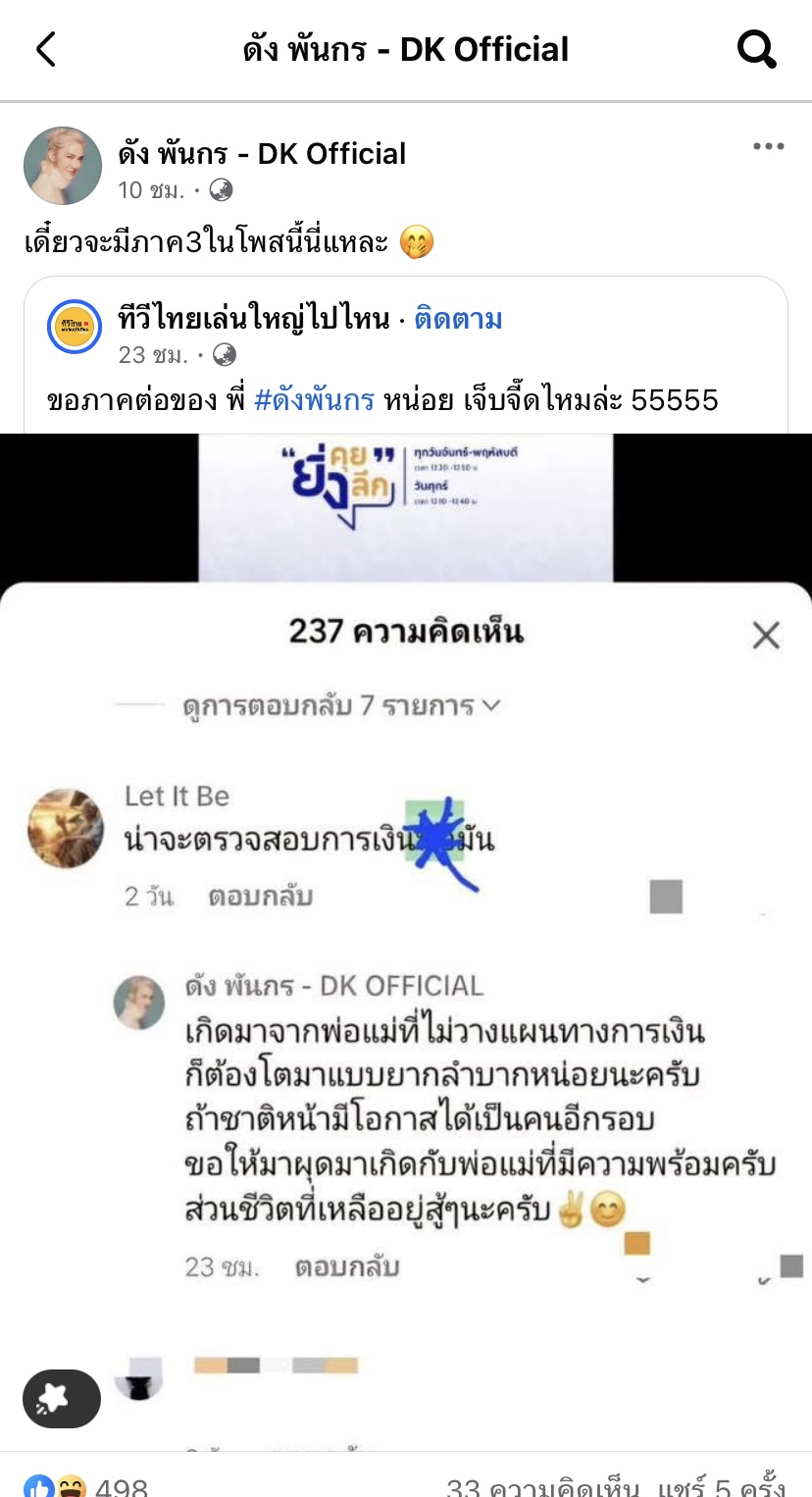
Task: Open ดัง พันกร profile picture on post
Action: [63, 165]
